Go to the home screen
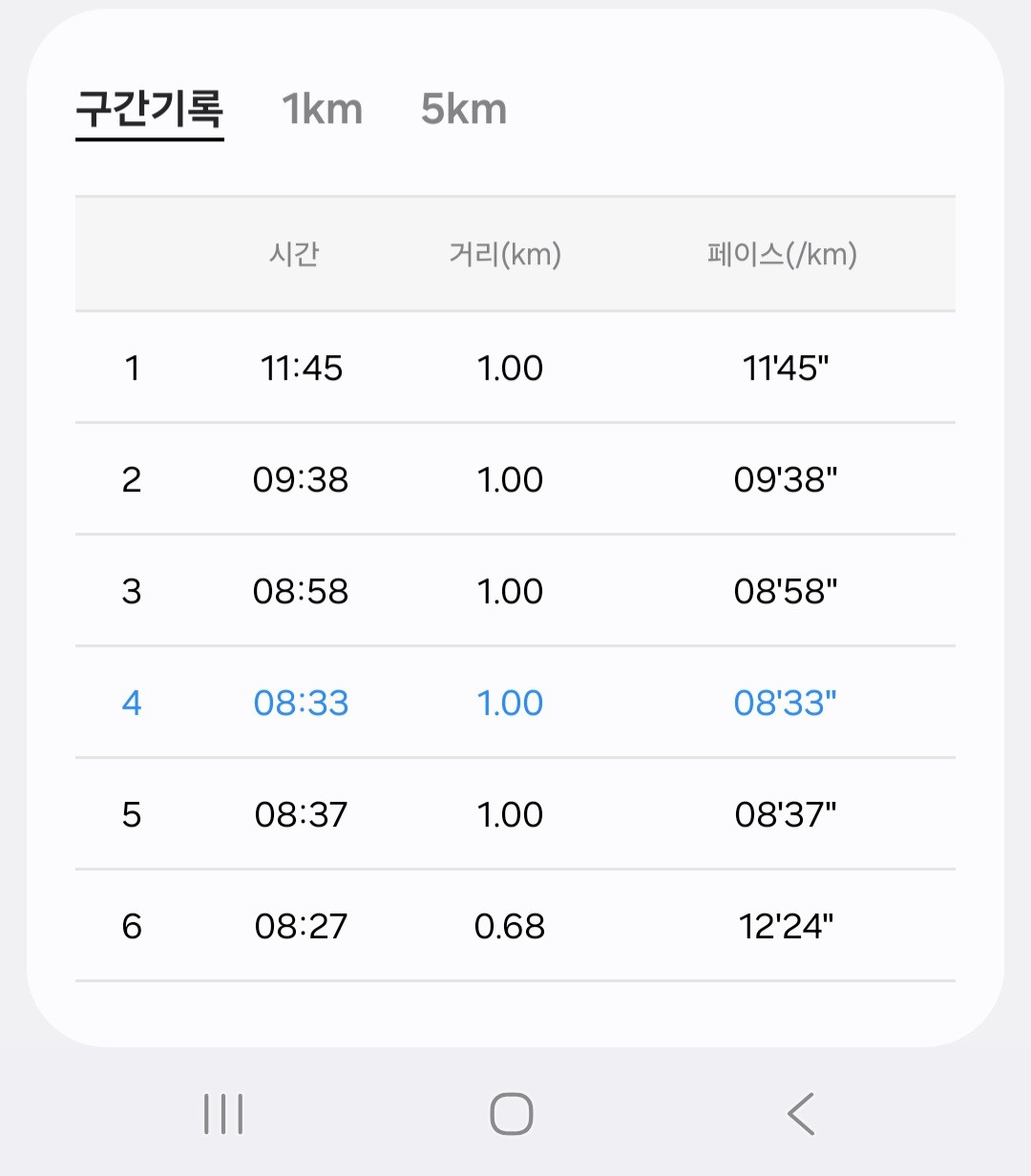The image size is (1031, 1176). [x=512, y=1114]
